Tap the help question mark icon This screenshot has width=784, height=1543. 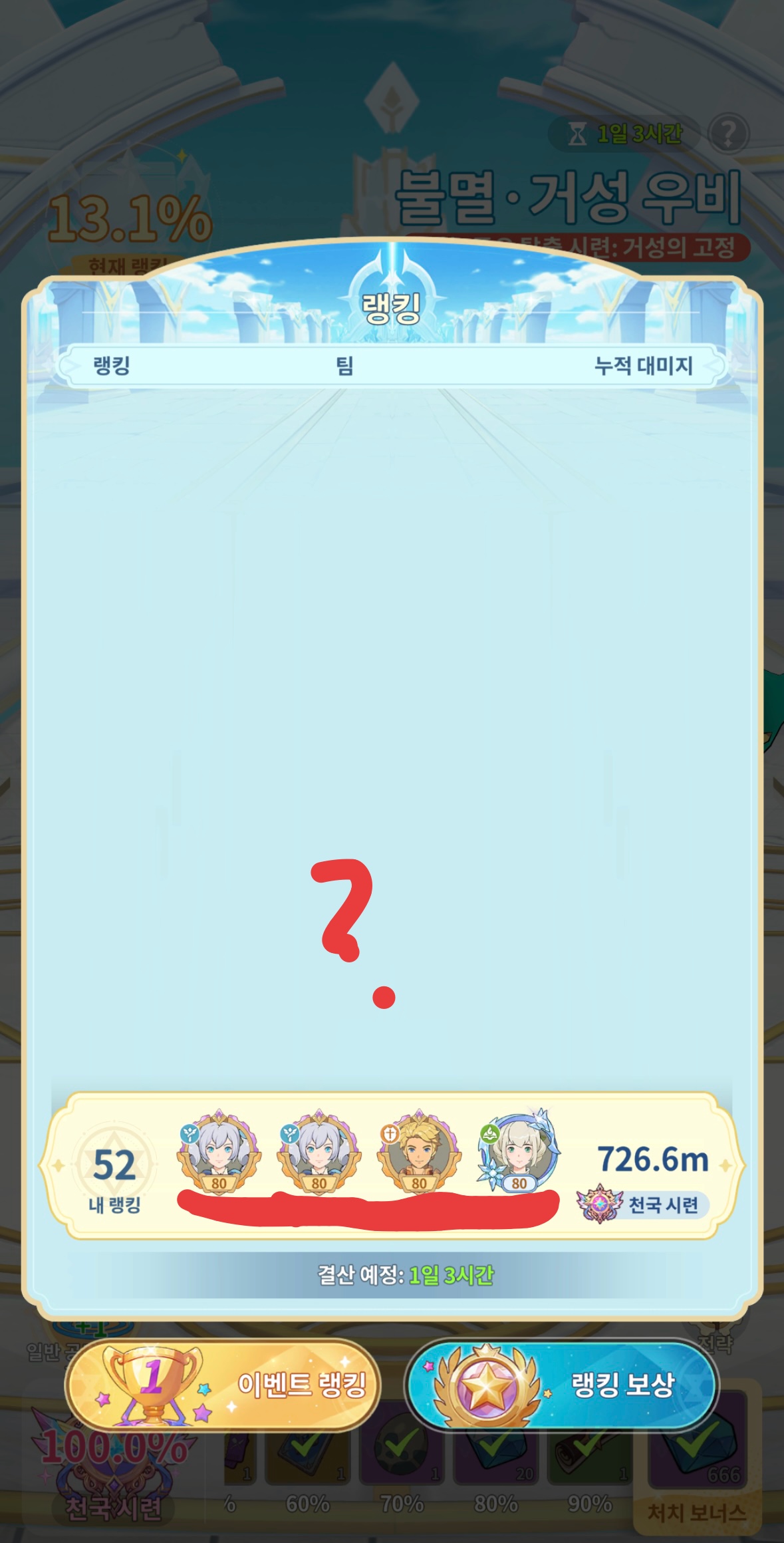point(729,134)
